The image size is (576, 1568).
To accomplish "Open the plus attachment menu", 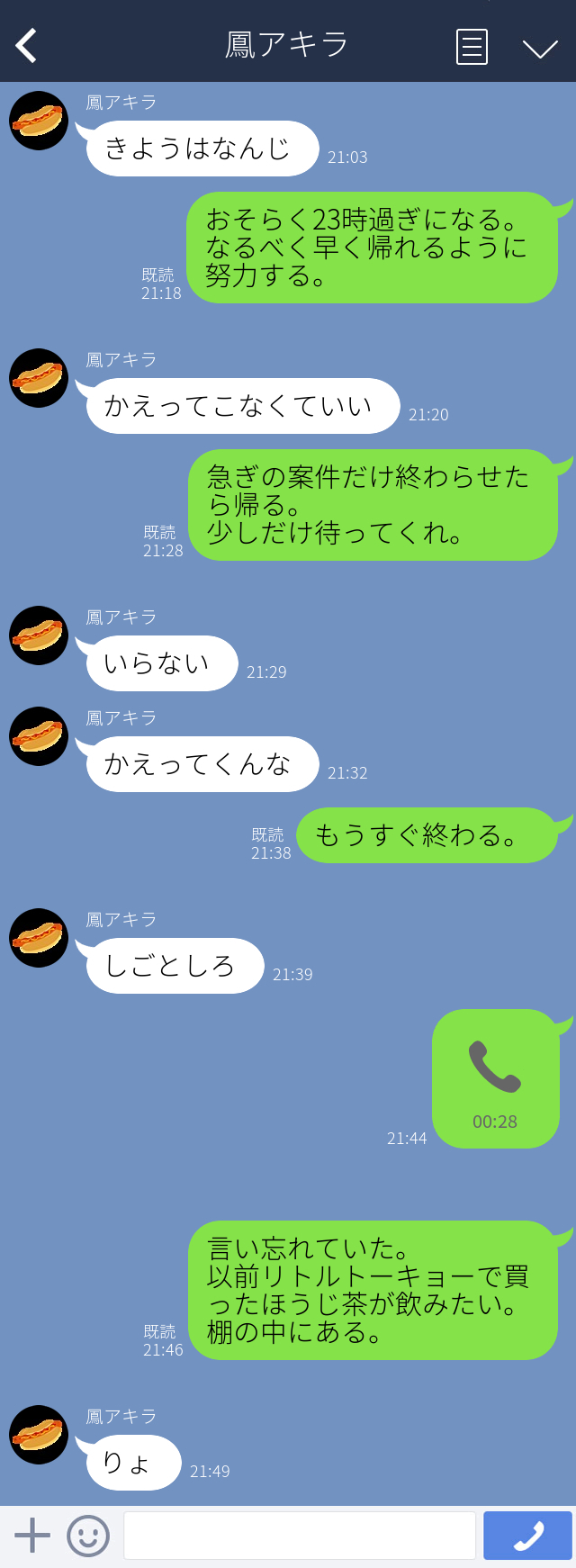I will (32, 1535).
